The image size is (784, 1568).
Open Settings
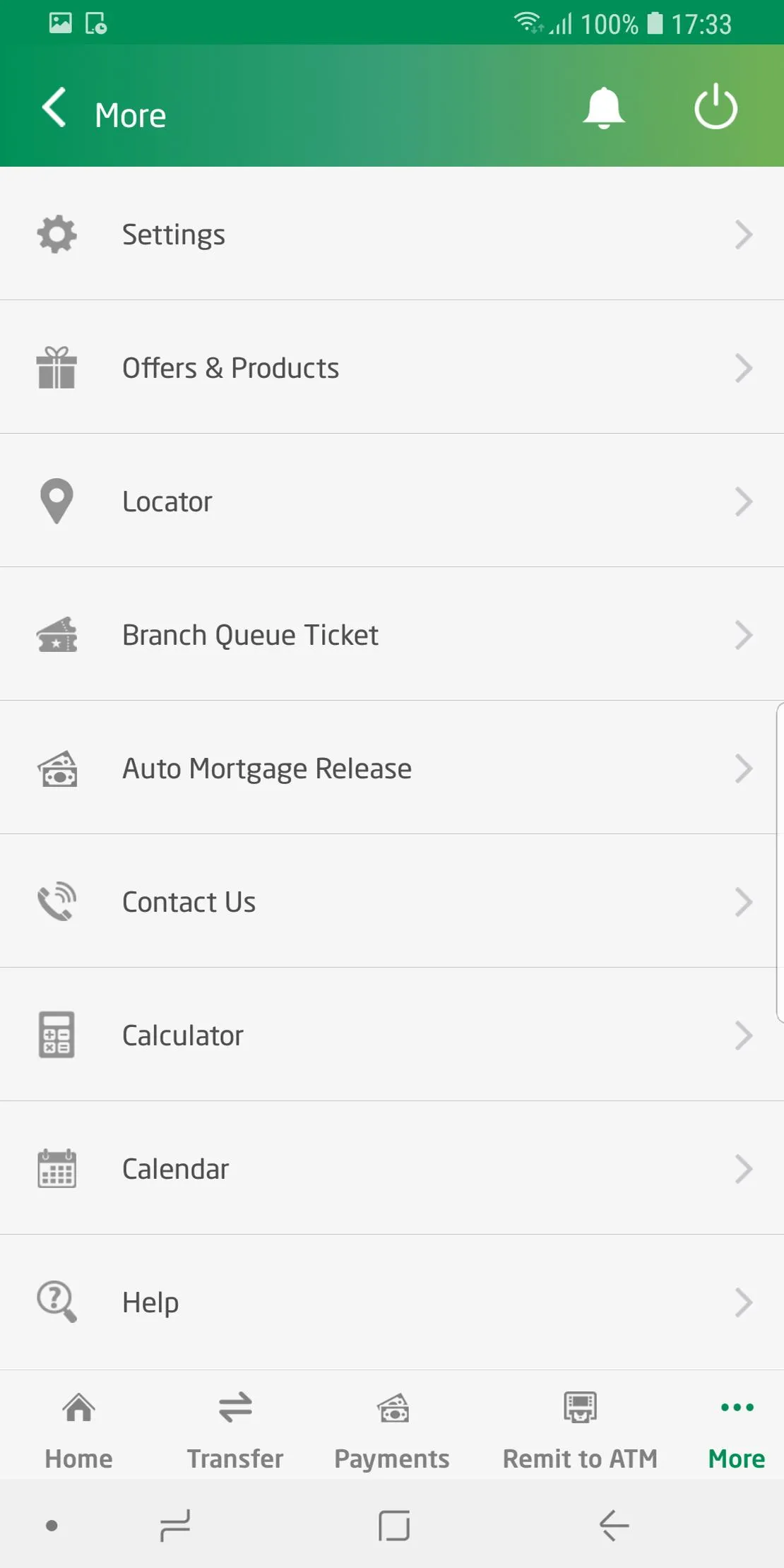coord(392,234)
